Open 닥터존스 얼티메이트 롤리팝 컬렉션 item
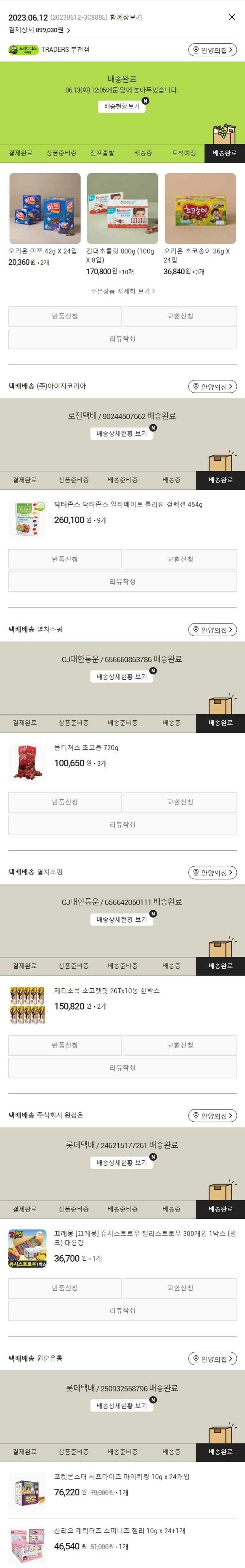The width and height of the screenshot is (245, 1568). (128, 504)
